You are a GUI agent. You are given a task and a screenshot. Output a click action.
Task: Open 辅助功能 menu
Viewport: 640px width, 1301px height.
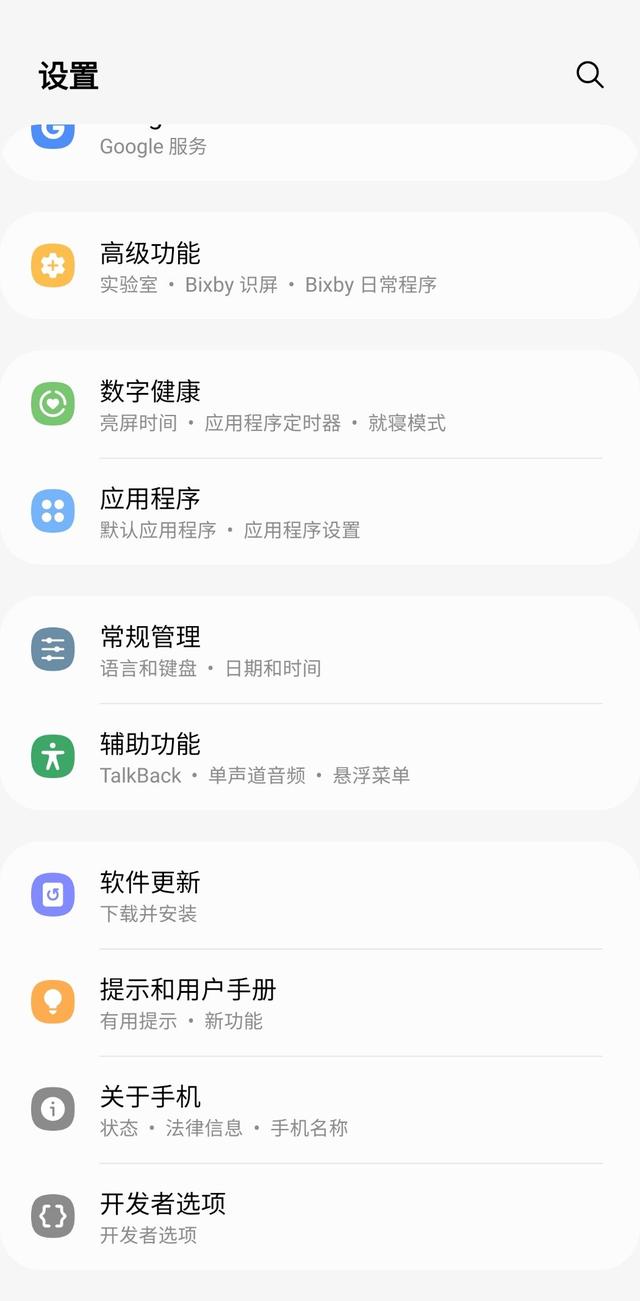320,757
